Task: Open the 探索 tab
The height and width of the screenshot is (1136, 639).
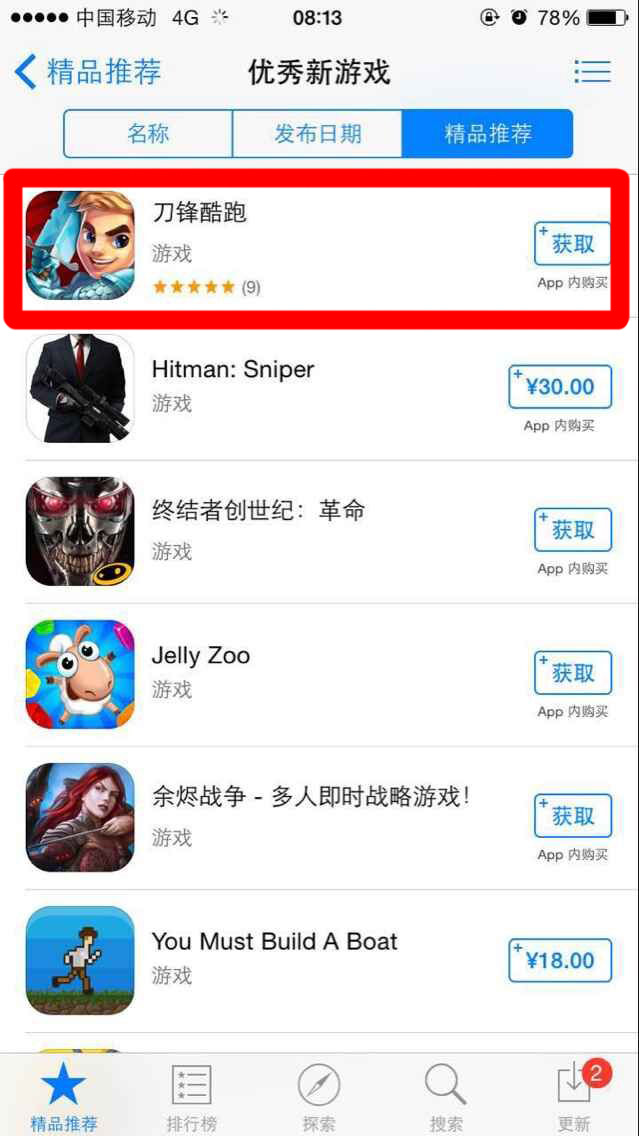Action: click(319, 1096)
